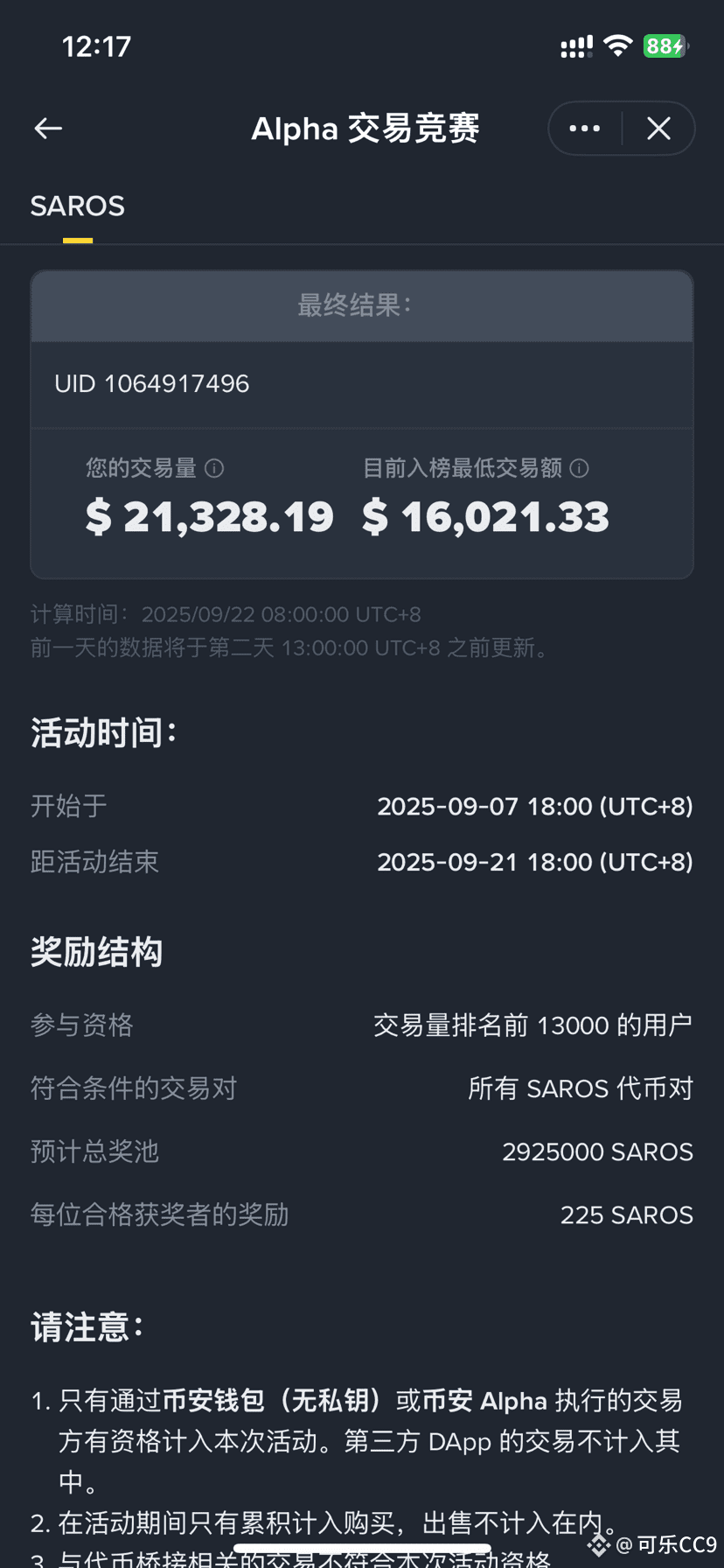Tap your trading volume $21,328.19
Image resolution: width=724 pixels, height=1568 pixels.
[210, 516]
